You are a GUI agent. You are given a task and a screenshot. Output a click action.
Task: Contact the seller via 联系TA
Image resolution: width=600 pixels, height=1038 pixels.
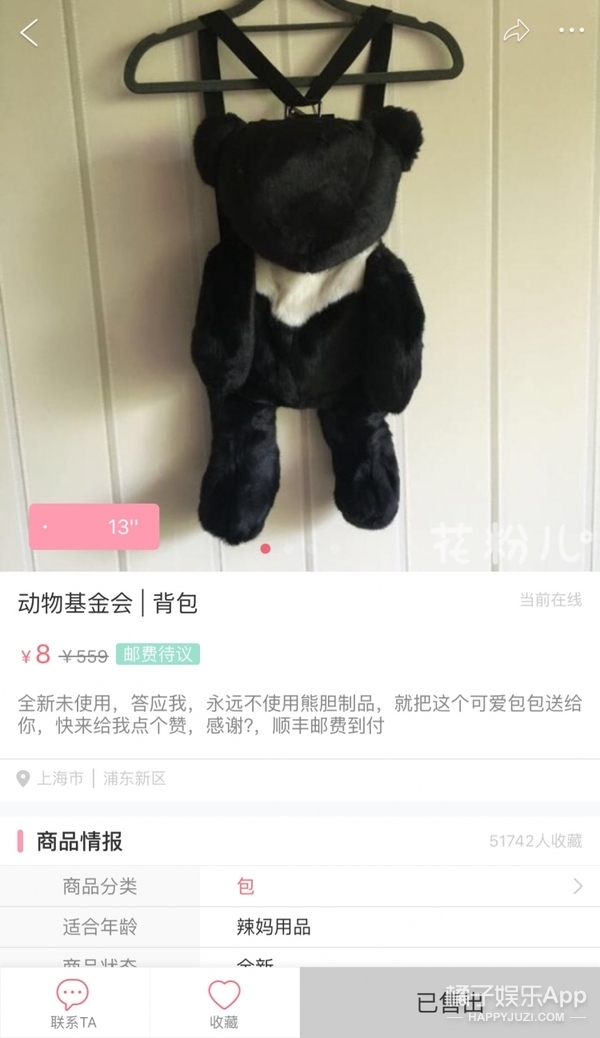73,1003
